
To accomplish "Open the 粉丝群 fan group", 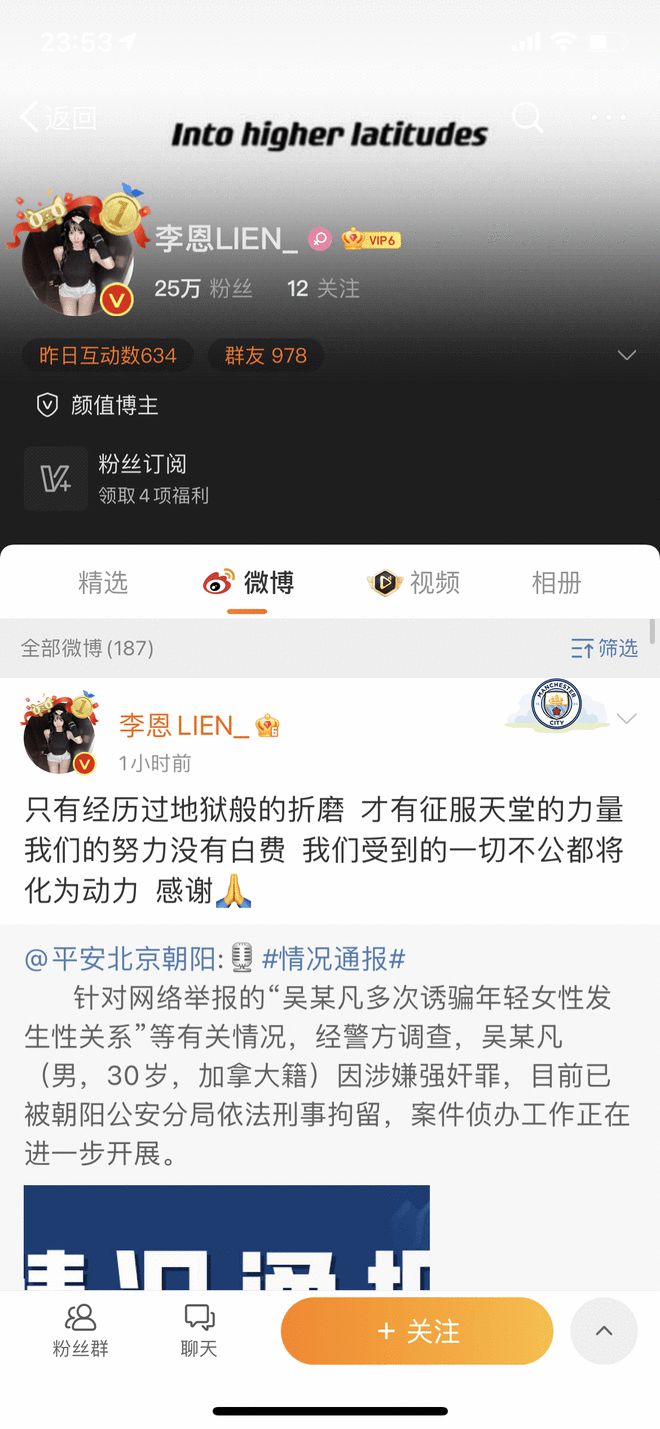I will coord(80,1330).
